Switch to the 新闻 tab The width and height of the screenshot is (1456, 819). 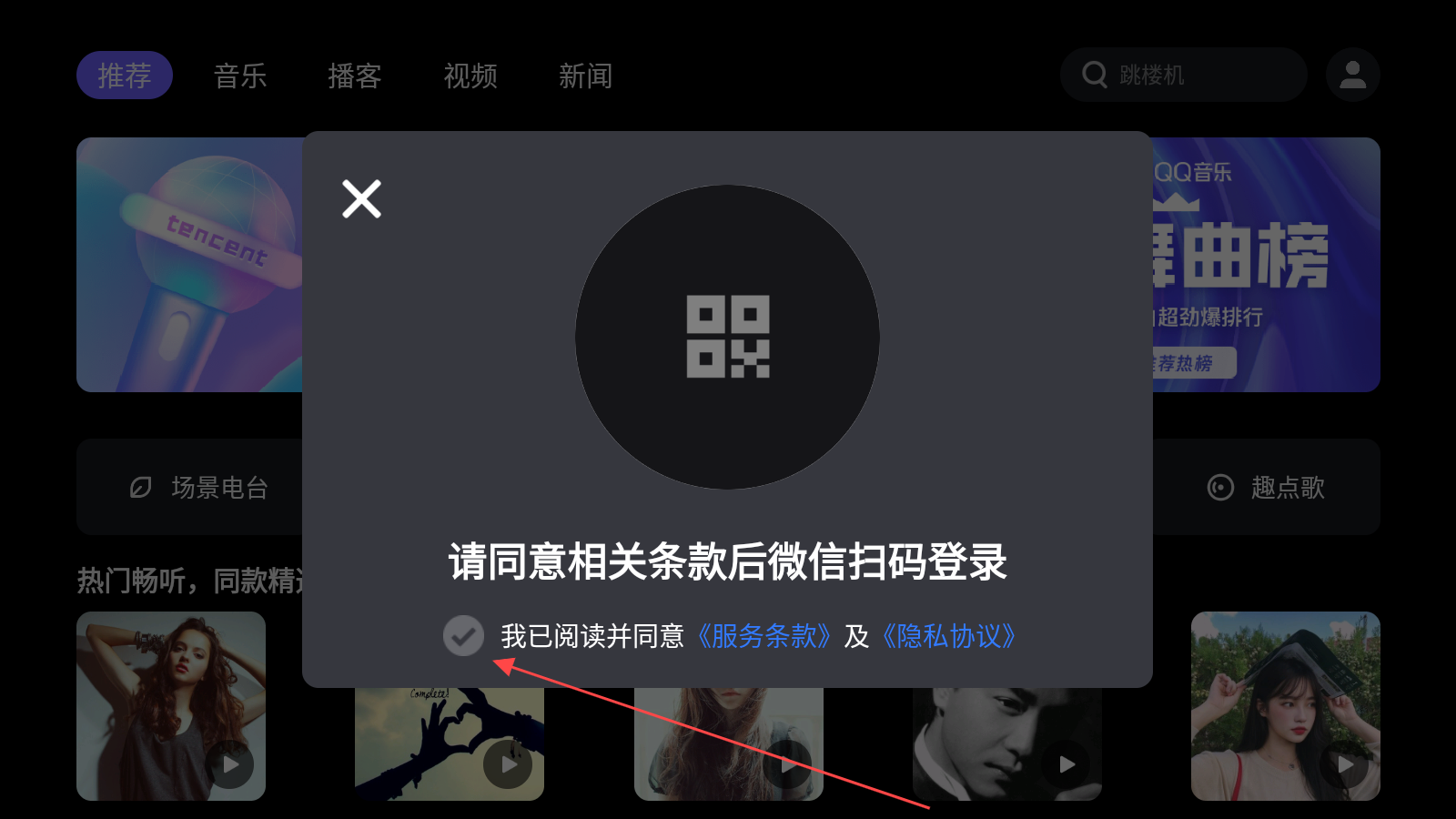(585, 76)
